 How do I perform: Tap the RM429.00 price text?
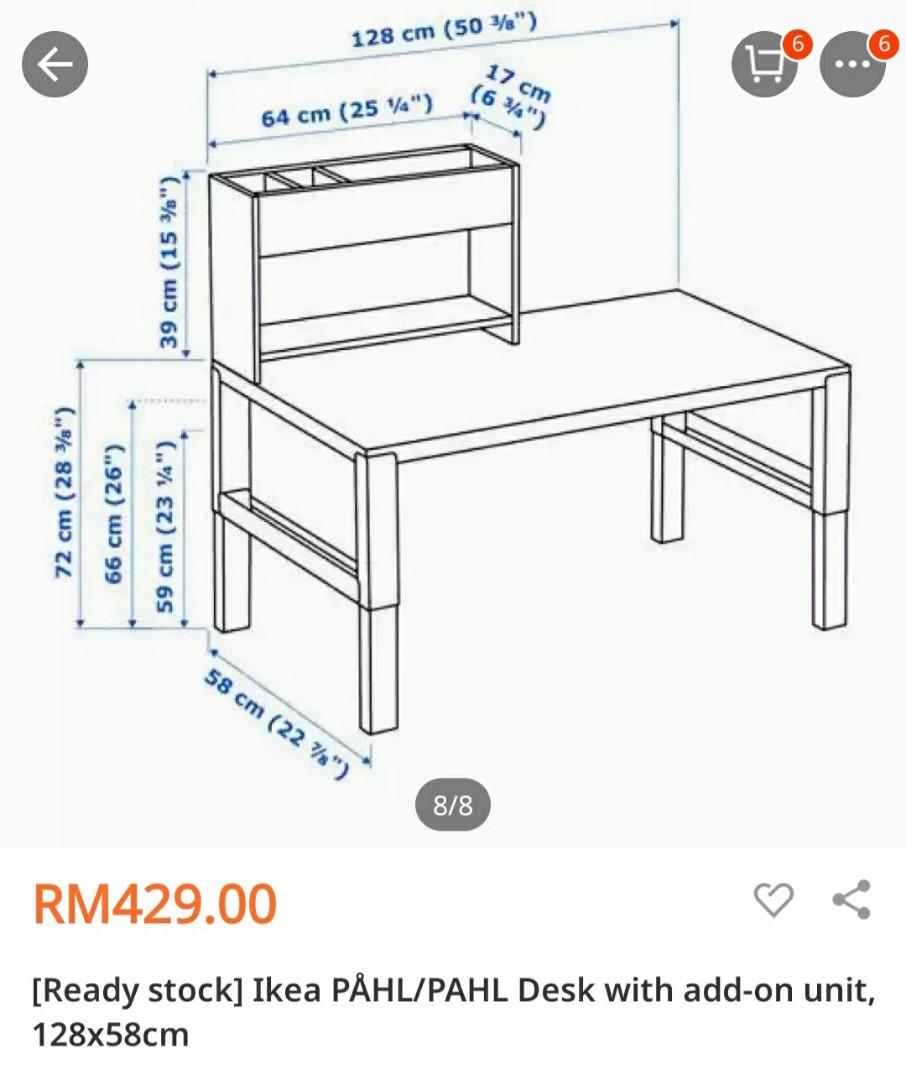155,903
